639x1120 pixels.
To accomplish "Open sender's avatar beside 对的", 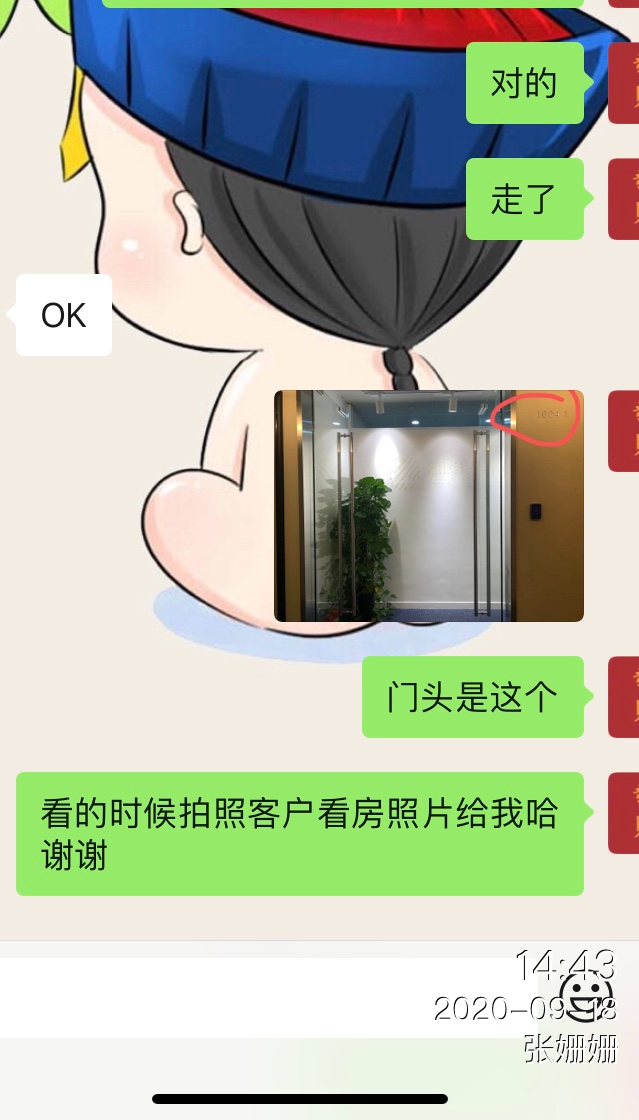I will point(624,83).
